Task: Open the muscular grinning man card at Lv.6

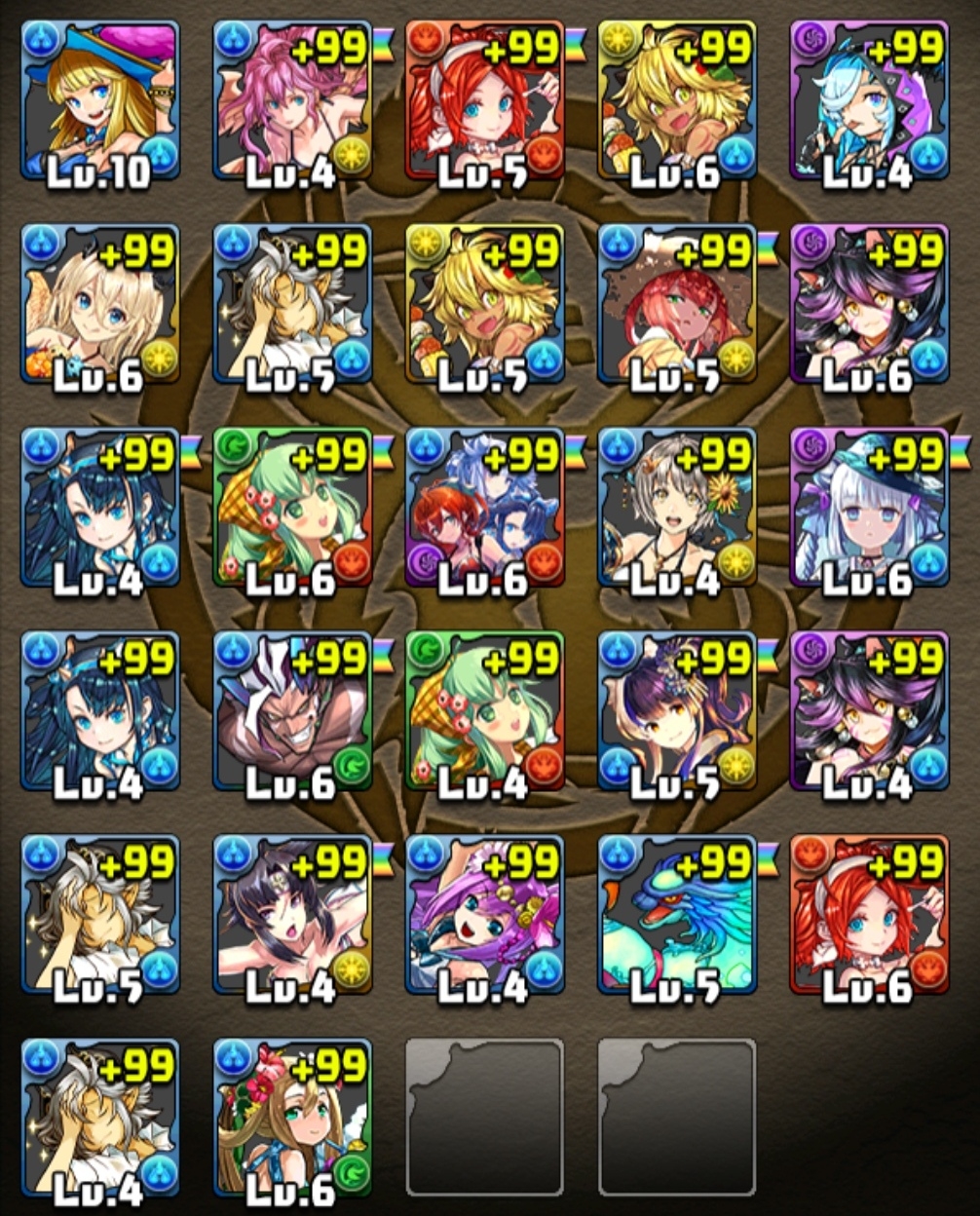Action: coord(292,711)
